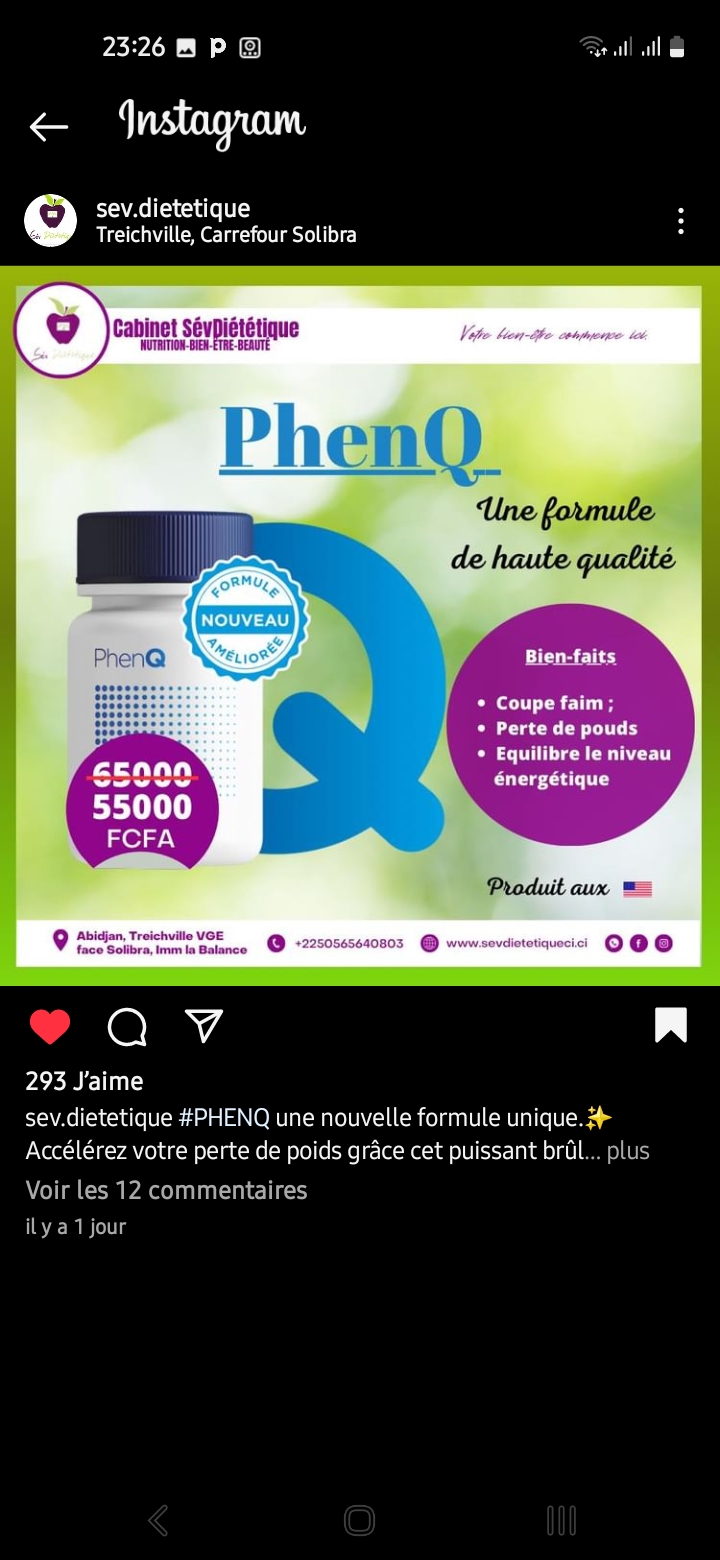Open the PhenQ post image
Viewport: 720px width, 1560px height.
click(360, 625)
